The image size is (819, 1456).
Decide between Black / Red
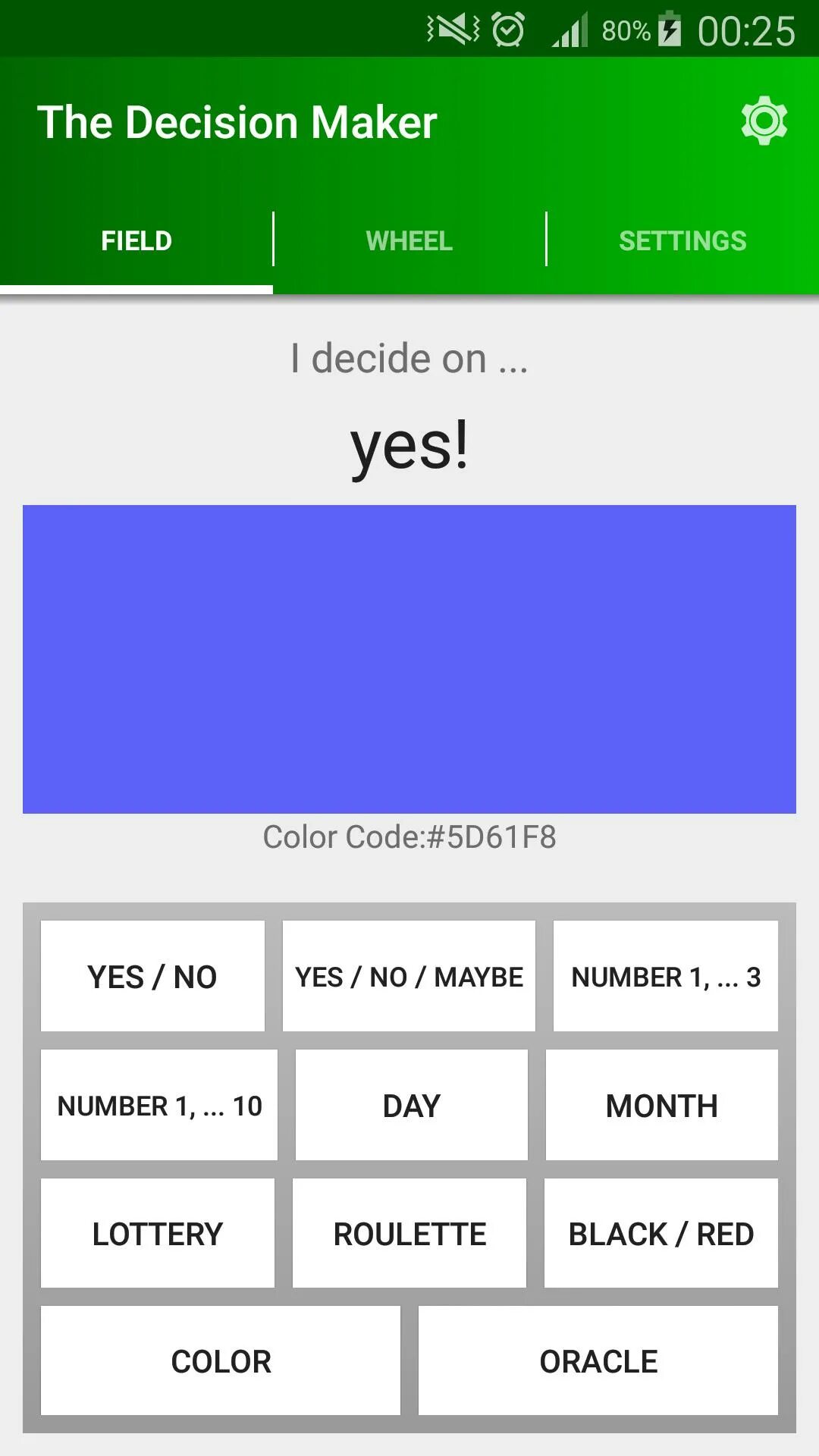click(x=661, y=1234)
